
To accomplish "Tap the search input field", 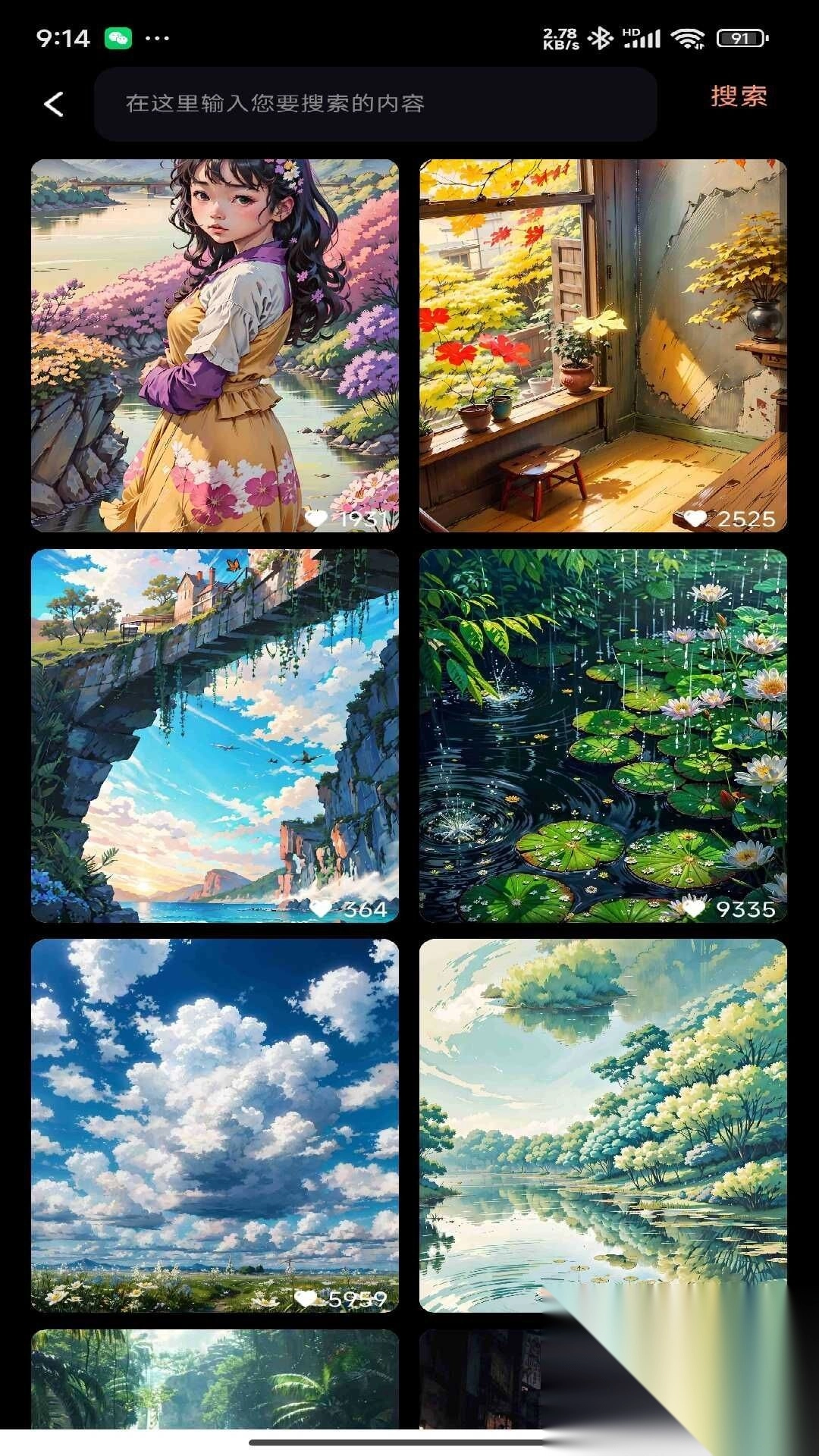I will [x=375, y=104].
